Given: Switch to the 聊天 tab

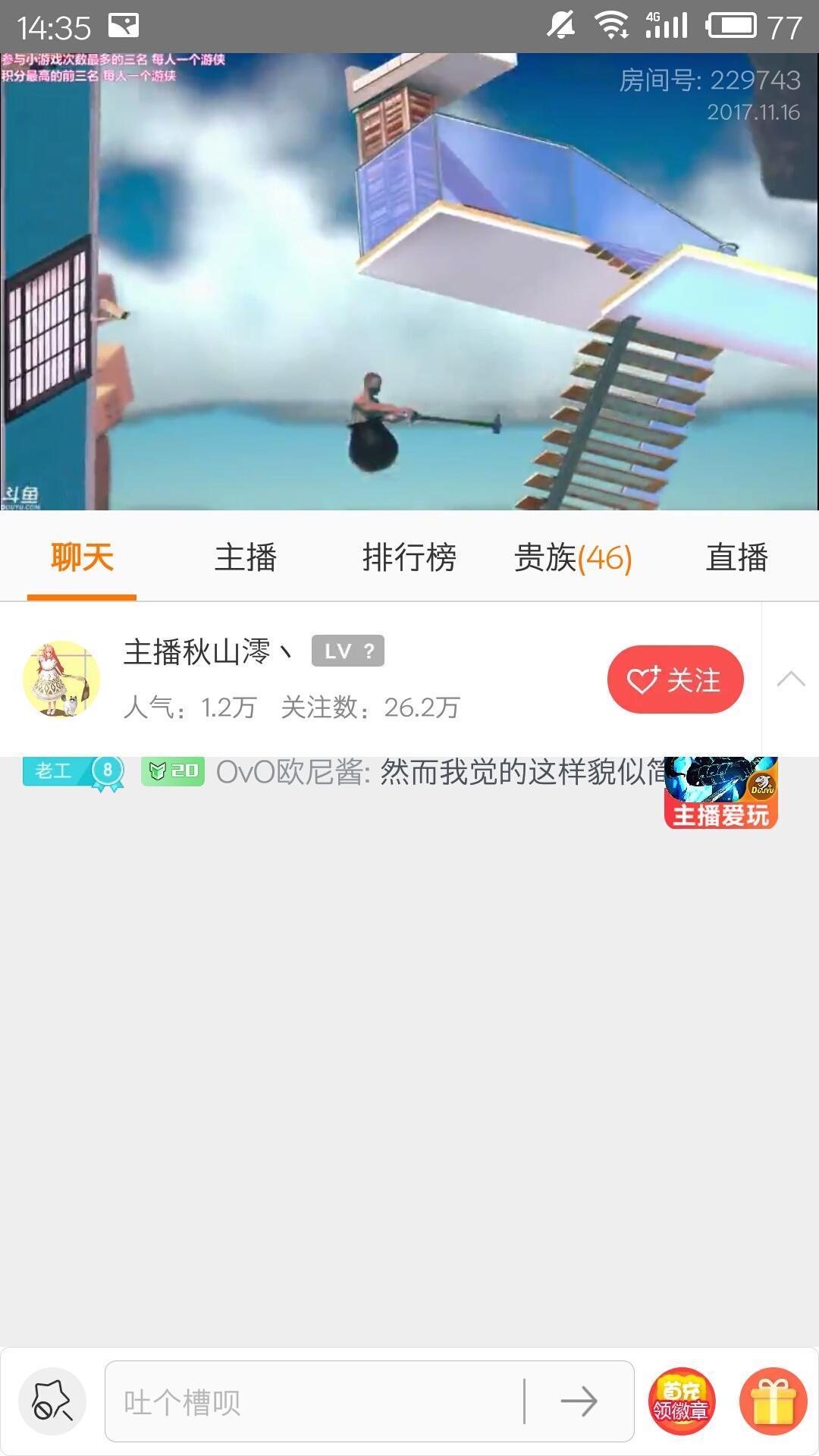Looking at the screenshot, I should [82, 558].
